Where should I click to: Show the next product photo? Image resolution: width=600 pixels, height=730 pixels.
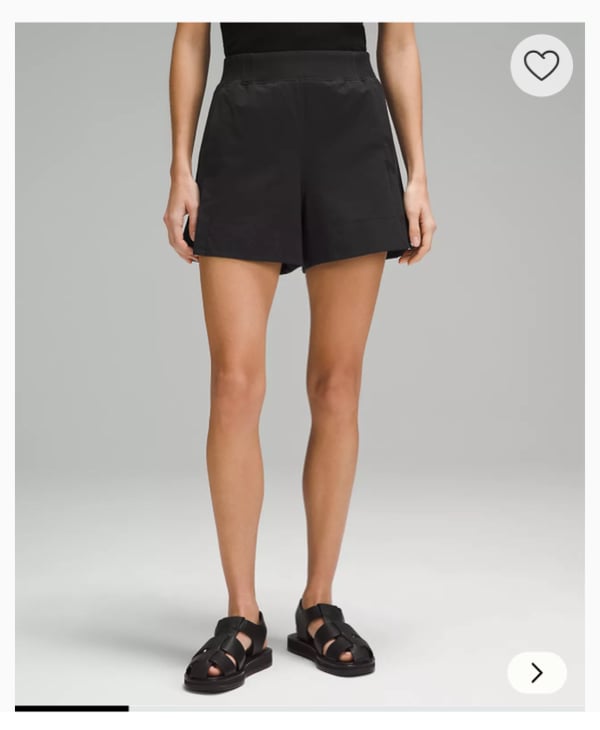click(537, 672)
